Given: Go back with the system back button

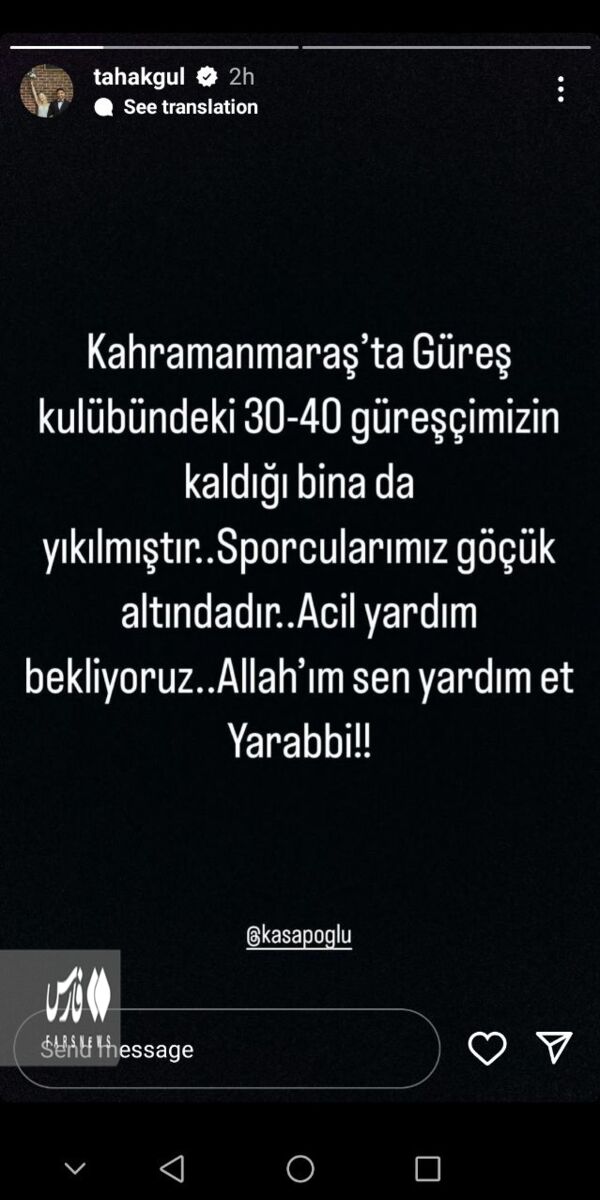Looking at the screenshot, I should 172,1167.
